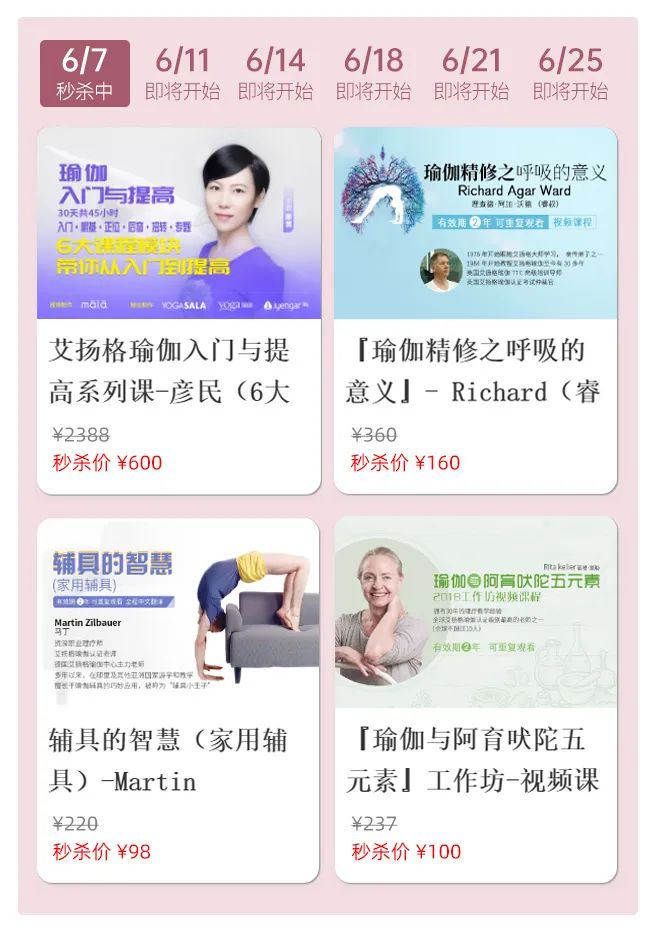Open the 辅具的智慧 Martin course card
Image resolution: width=656 pixels, height=937 pixels.
tap(179, 700)
